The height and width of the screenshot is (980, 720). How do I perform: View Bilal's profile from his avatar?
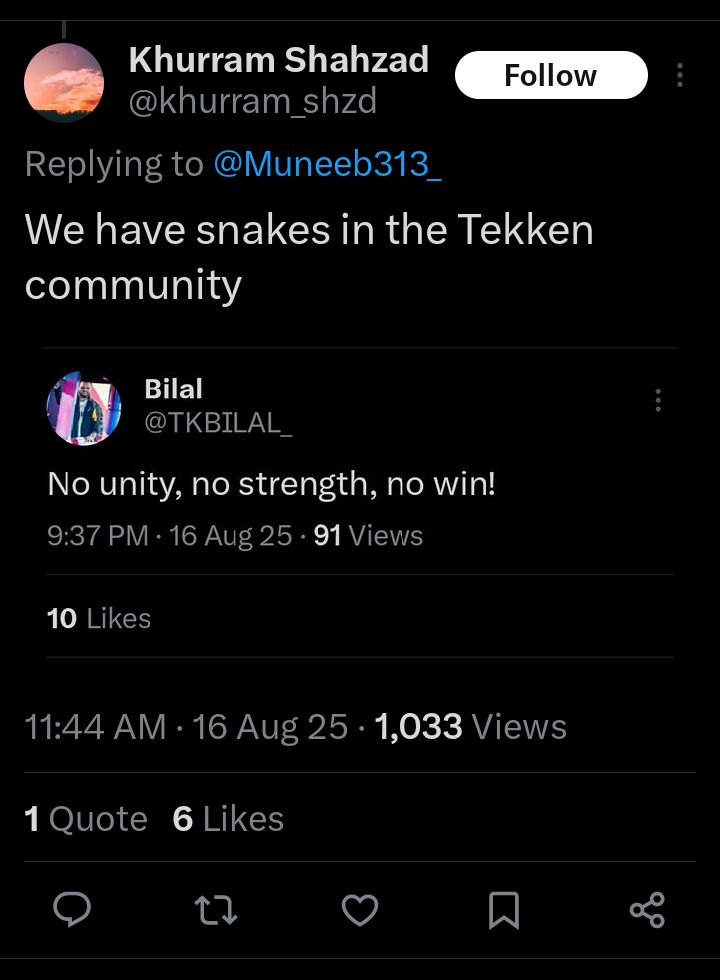(x=84, y=407)
